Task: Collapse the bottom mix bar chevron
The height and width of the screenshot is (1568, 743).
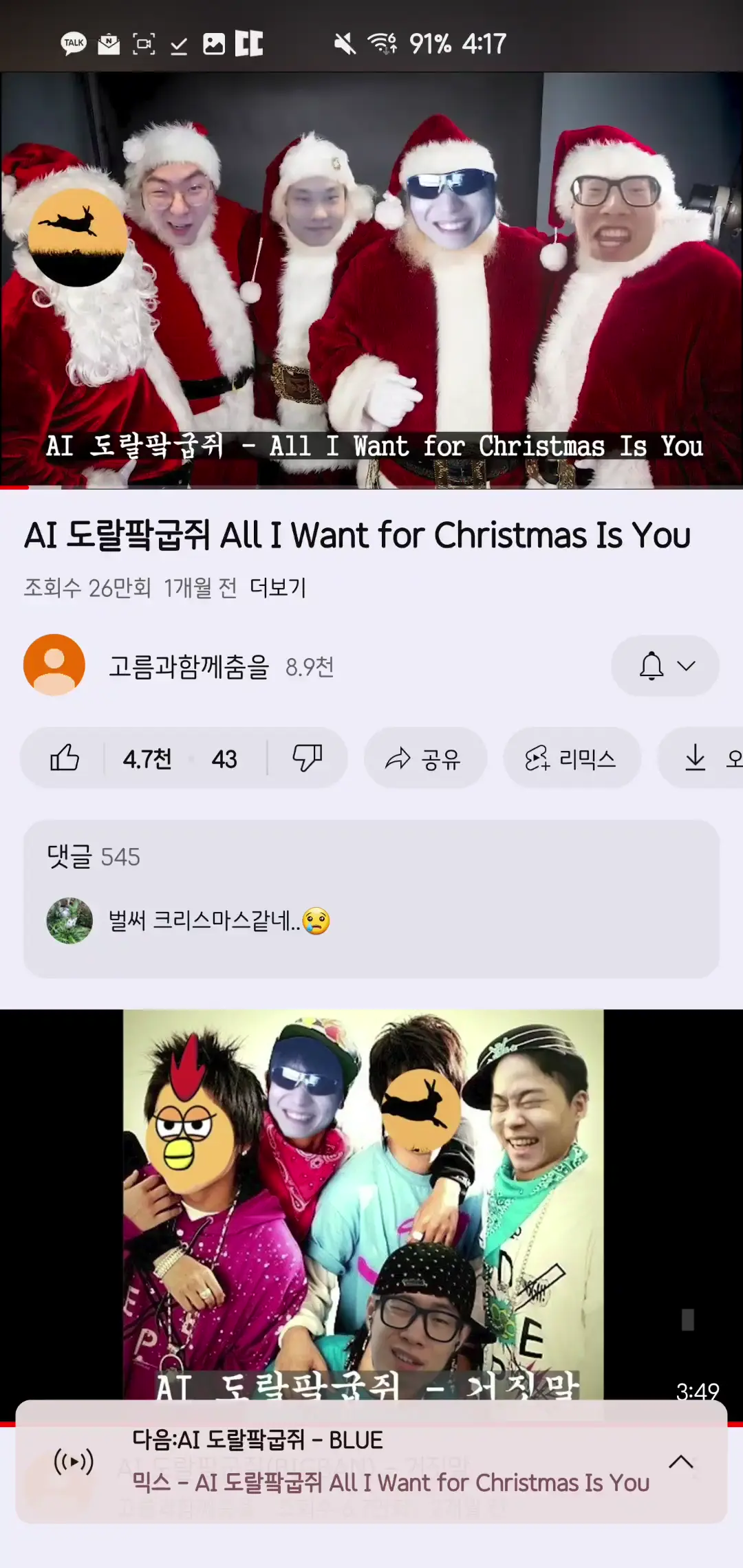Action: [682, 1462]
